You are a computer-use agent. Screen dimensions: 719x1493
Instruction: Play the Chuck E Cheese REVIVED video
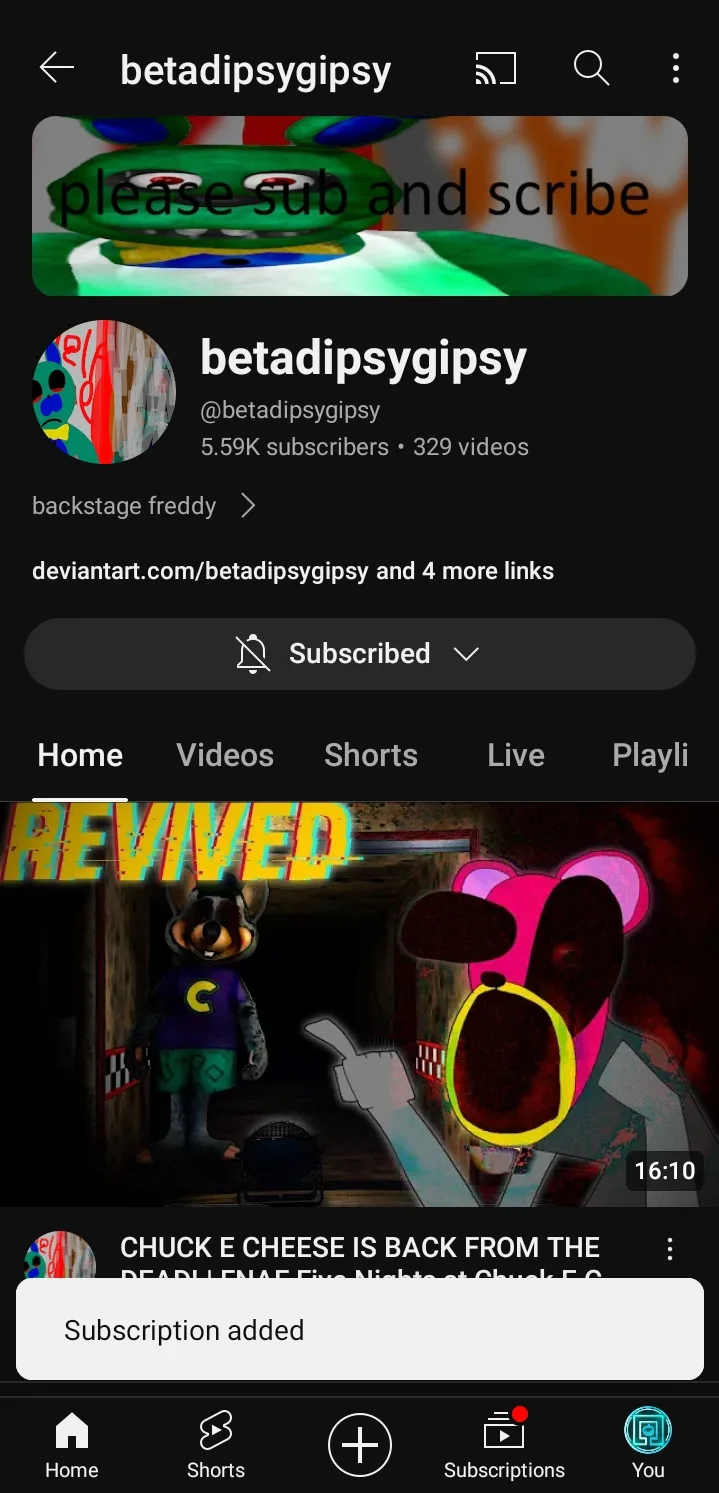359,1004
